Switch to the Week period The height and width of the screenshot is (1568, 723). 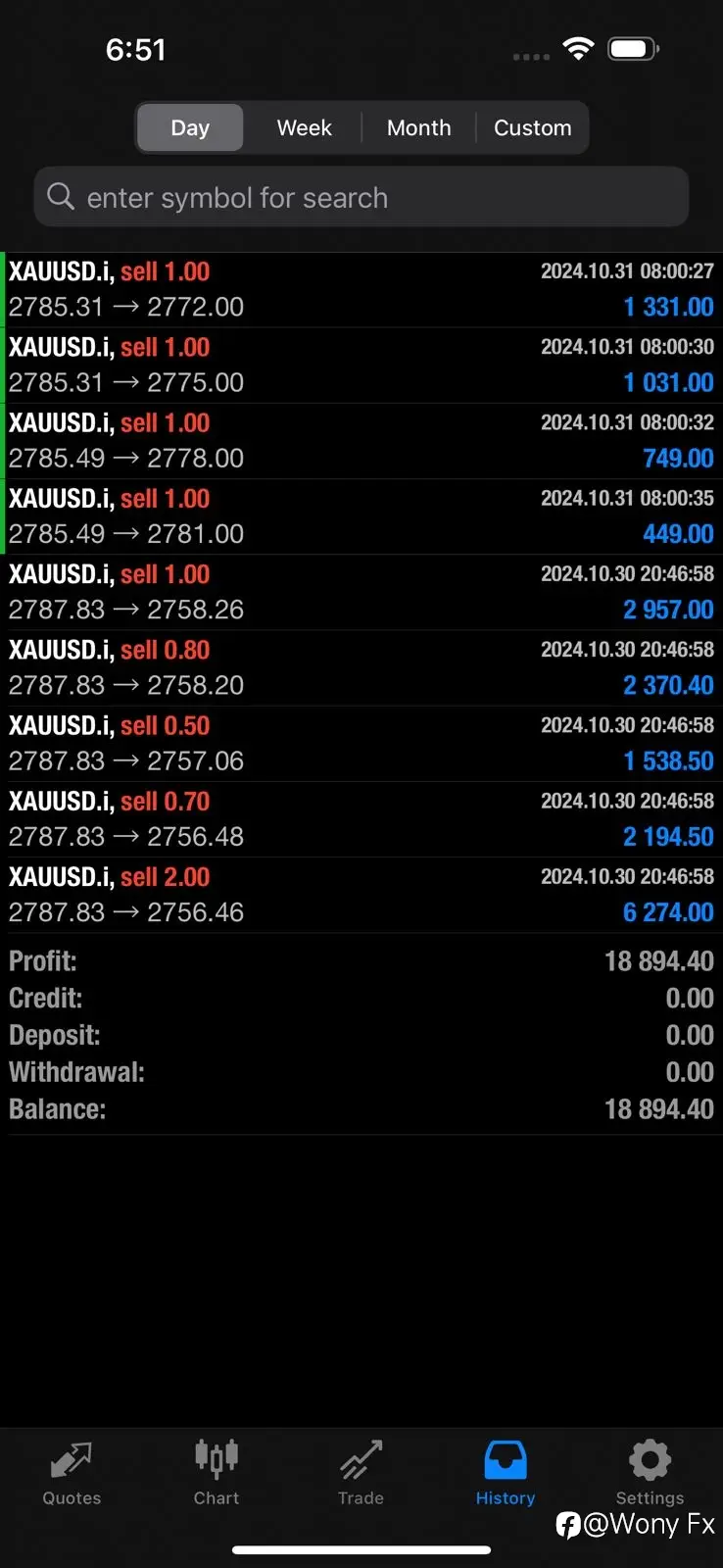click(305, 127)
